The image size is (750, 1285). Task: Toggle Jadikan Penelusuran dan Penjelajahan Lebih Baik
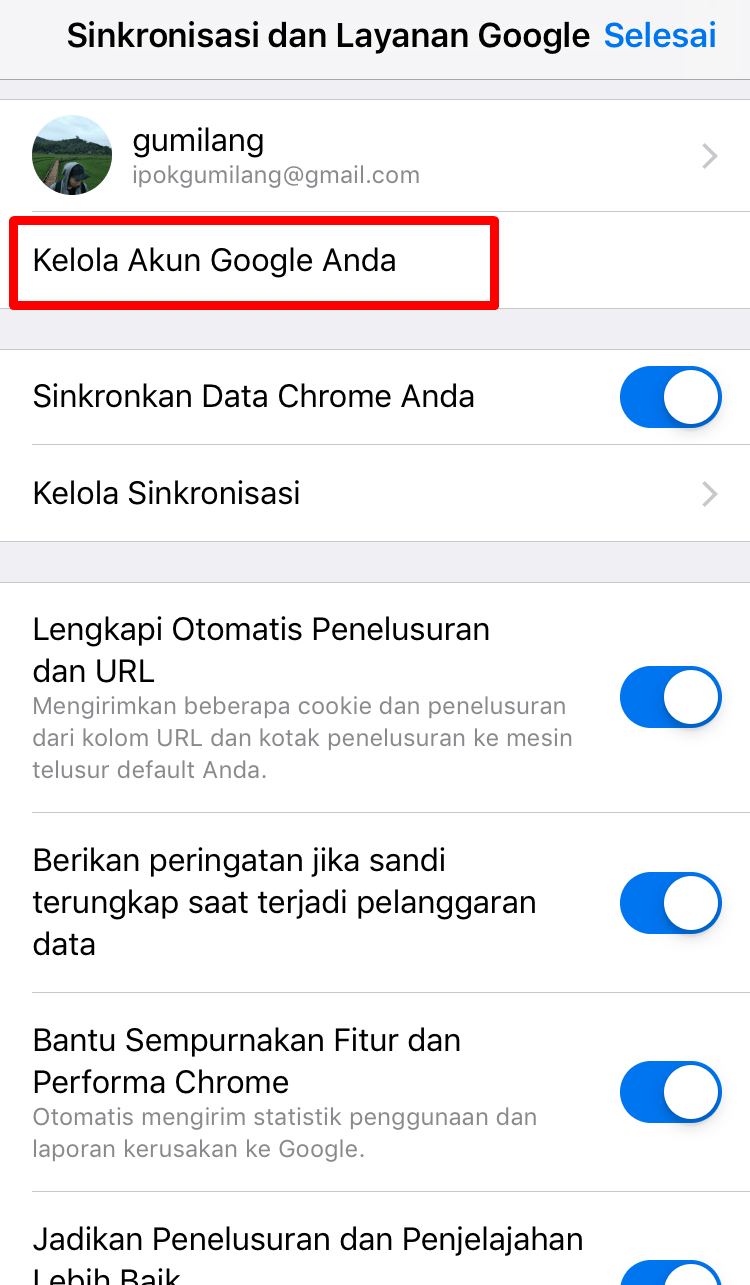(x=670, y=1270)
